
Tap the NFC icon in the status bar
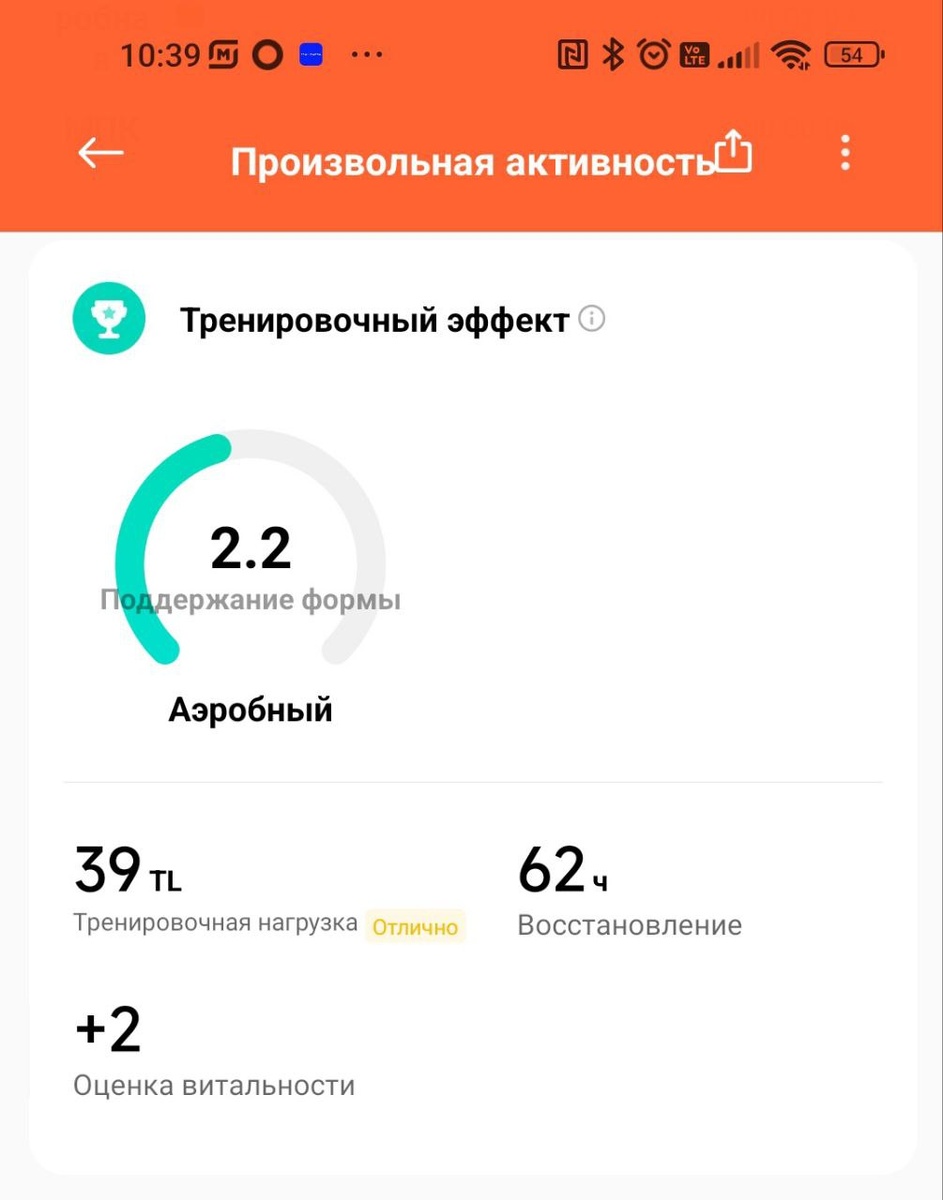pyautogui.click(x=572, y=54)
